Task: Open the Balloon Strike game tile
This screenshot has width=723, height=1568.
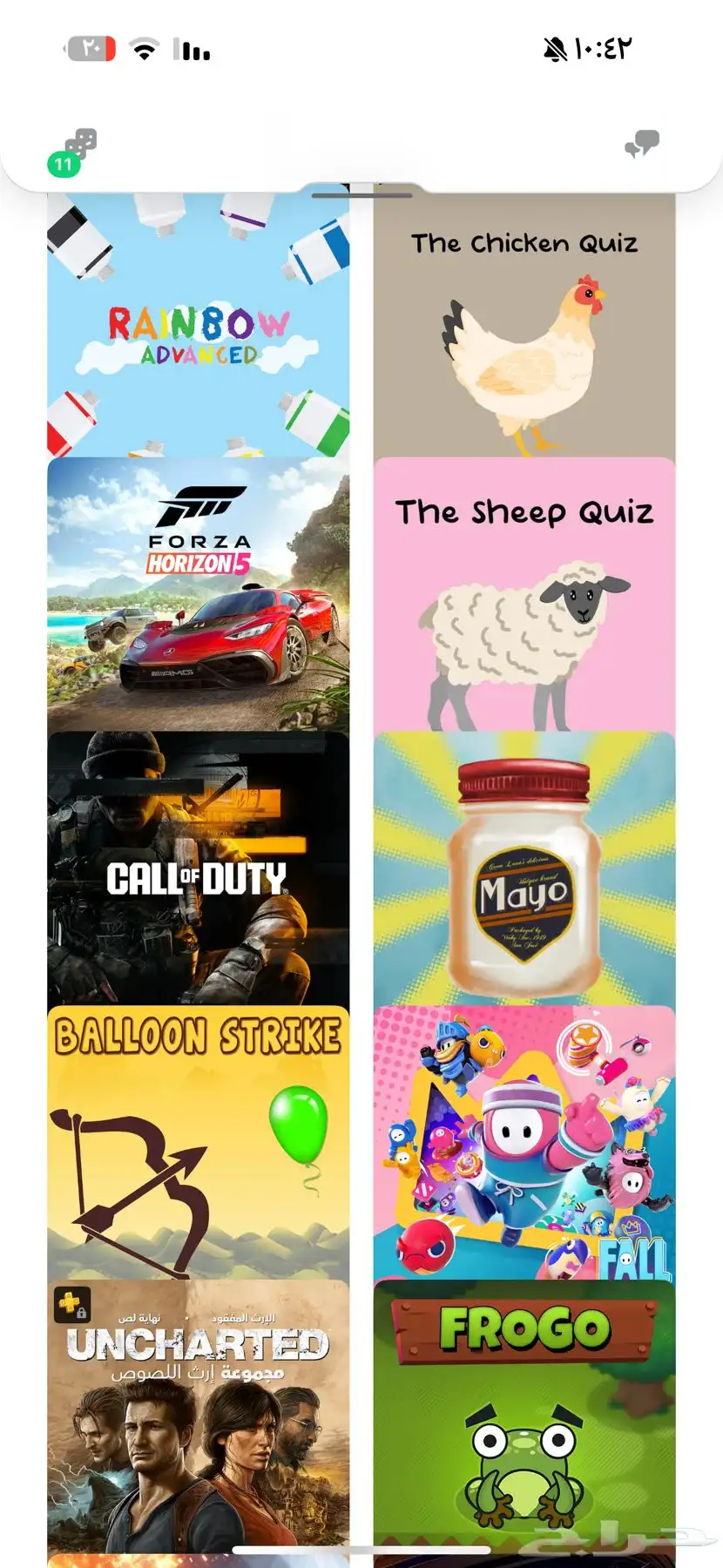Action: 199,1143
